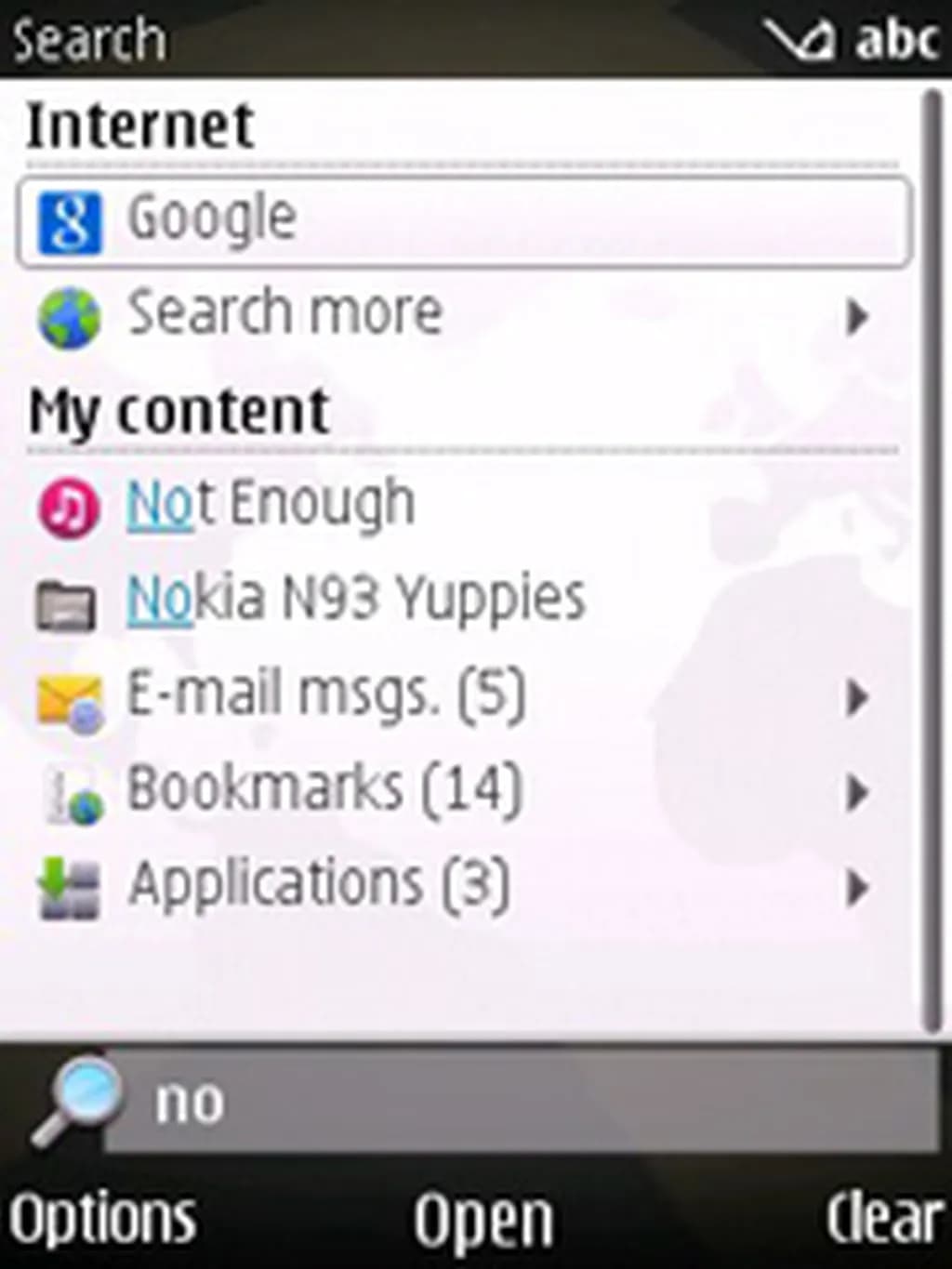Open the Nokia N93 Yuppies folder
The width and height of the screenshot is (952, 1269).
353,600
